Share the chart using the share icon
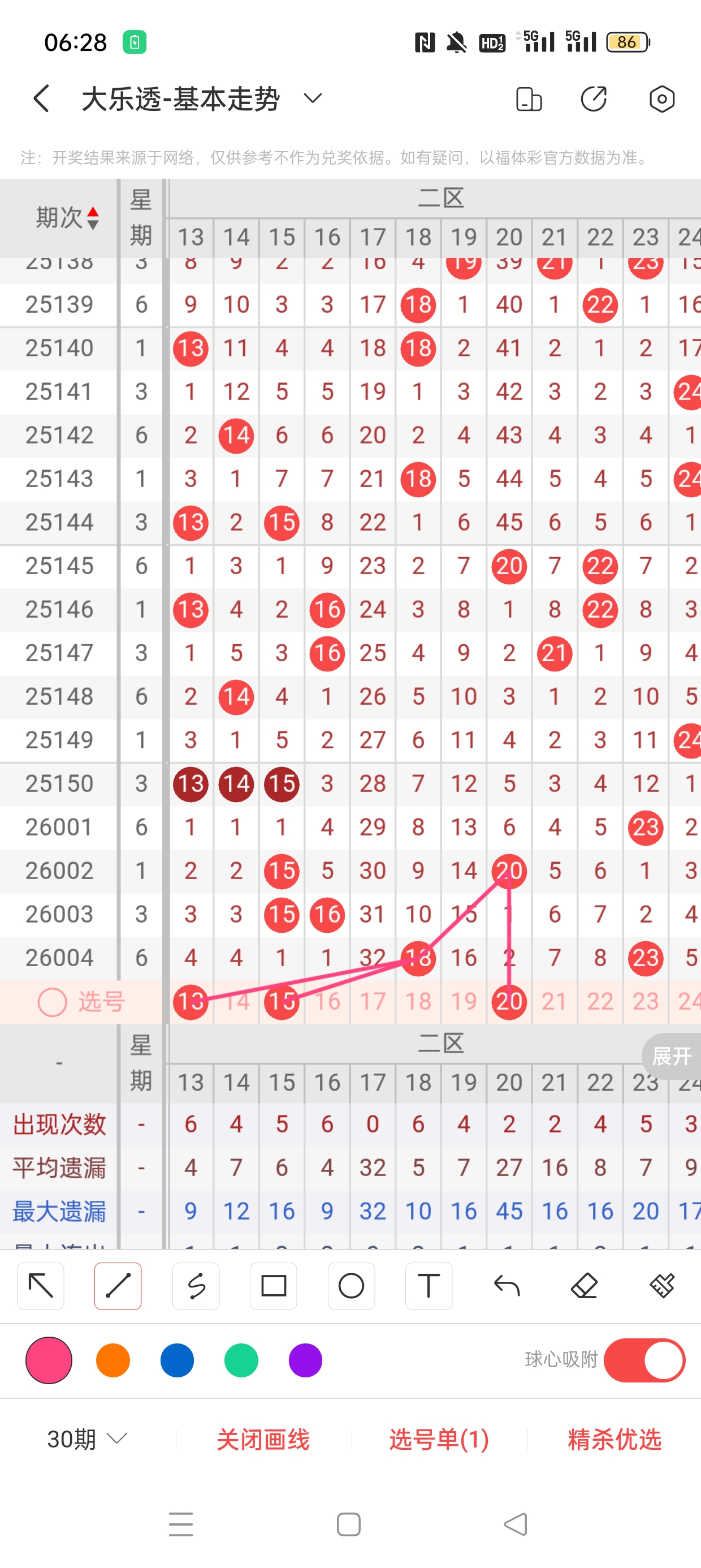The height and width of the screenshot is (1568, 701). [x=593, y=98]
